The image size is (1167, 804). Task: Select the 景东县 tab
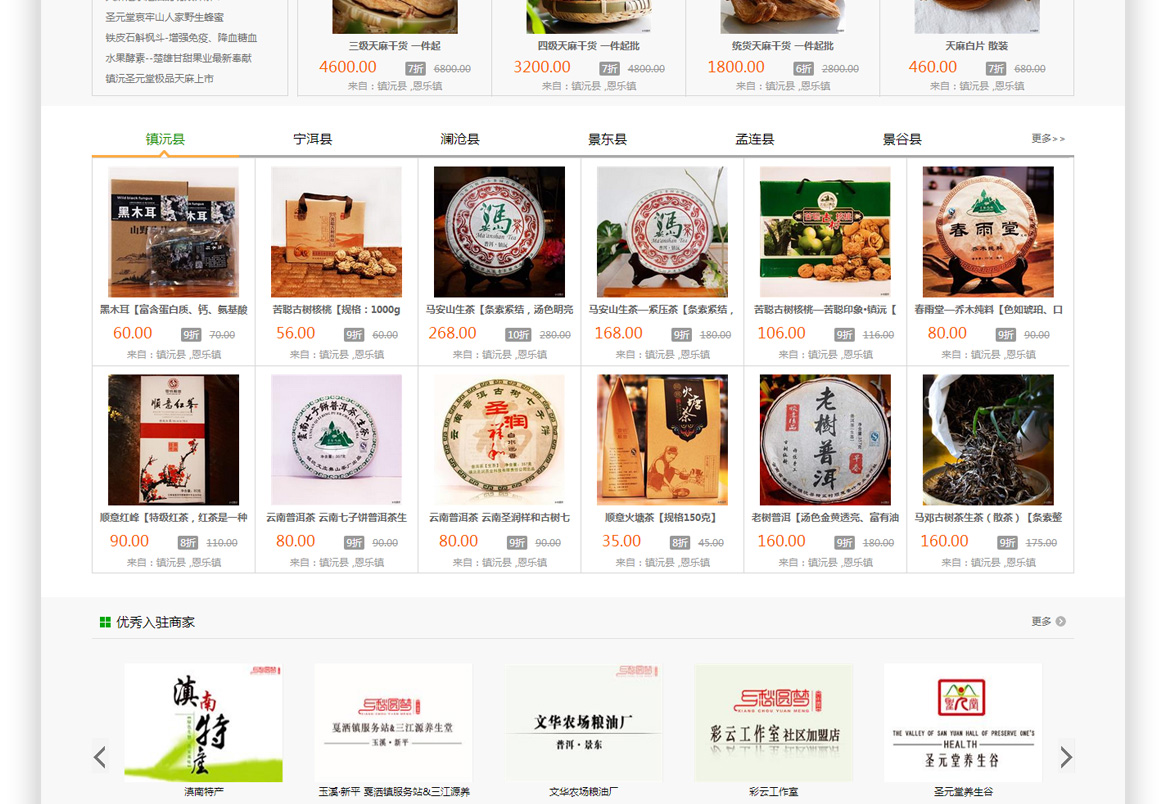pos(607,139)
